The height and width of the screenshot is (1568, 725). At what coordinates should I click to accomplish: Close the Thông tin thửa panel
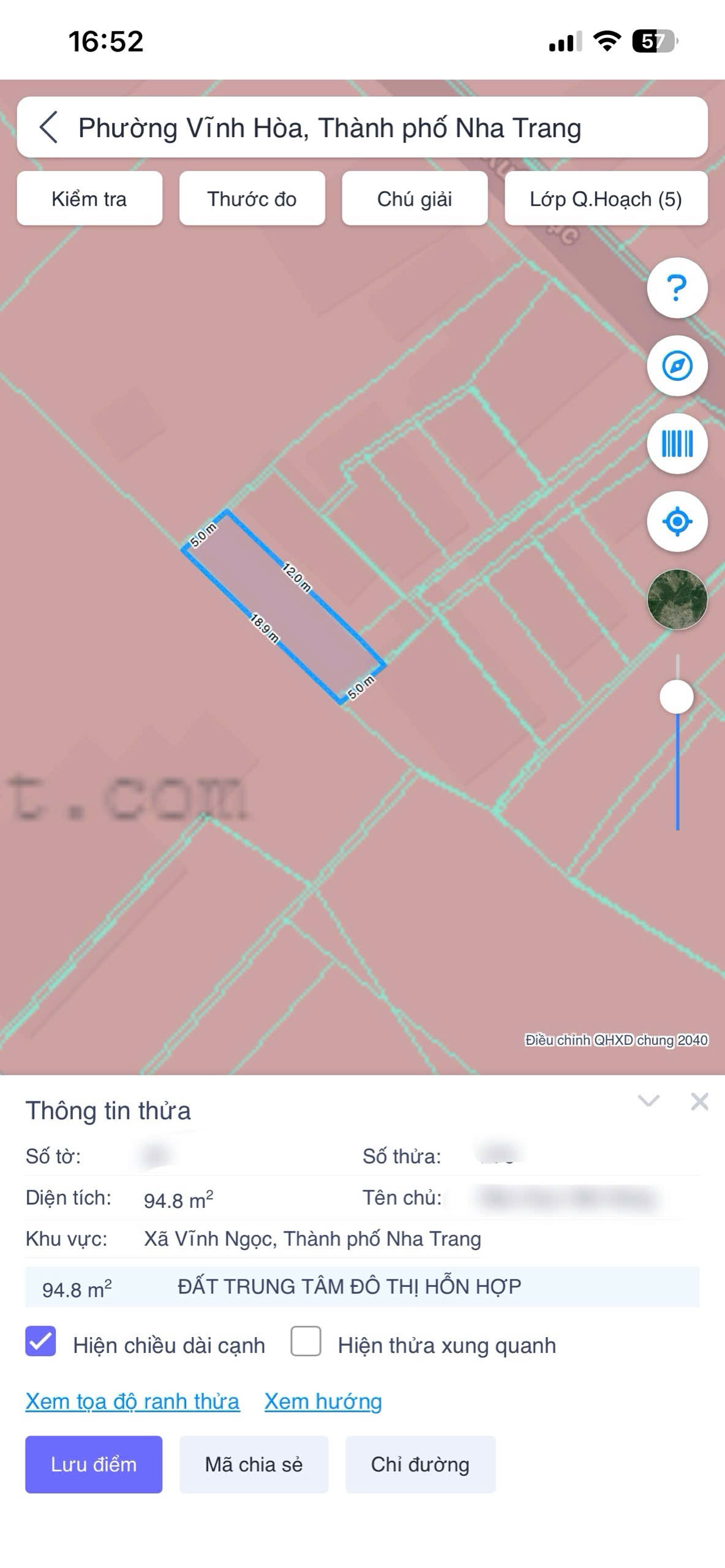click(699, 1101)
